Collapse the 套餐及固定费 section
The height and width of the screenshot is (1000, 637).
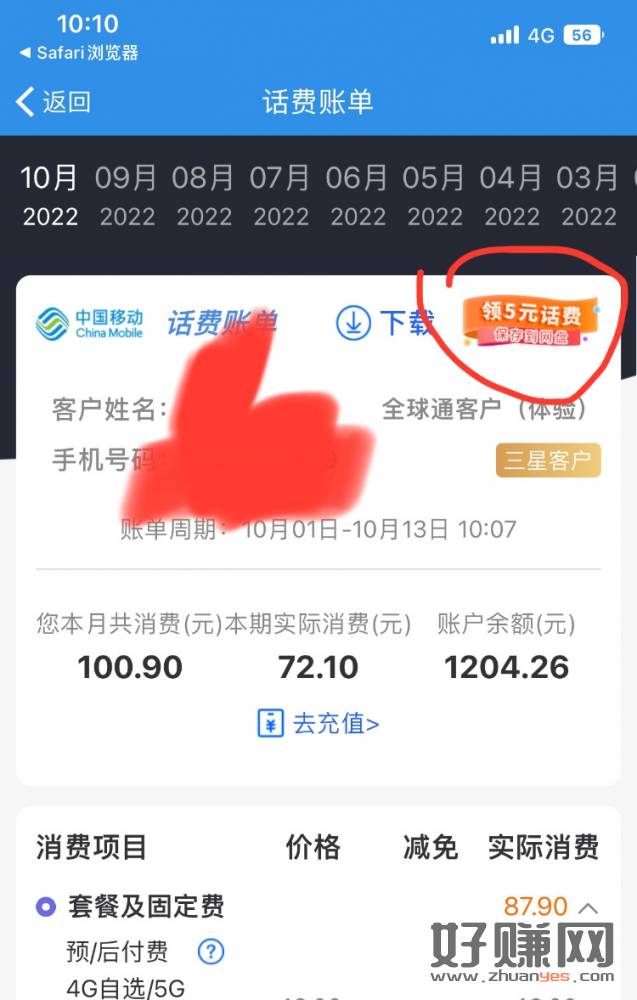coord(589,908)
